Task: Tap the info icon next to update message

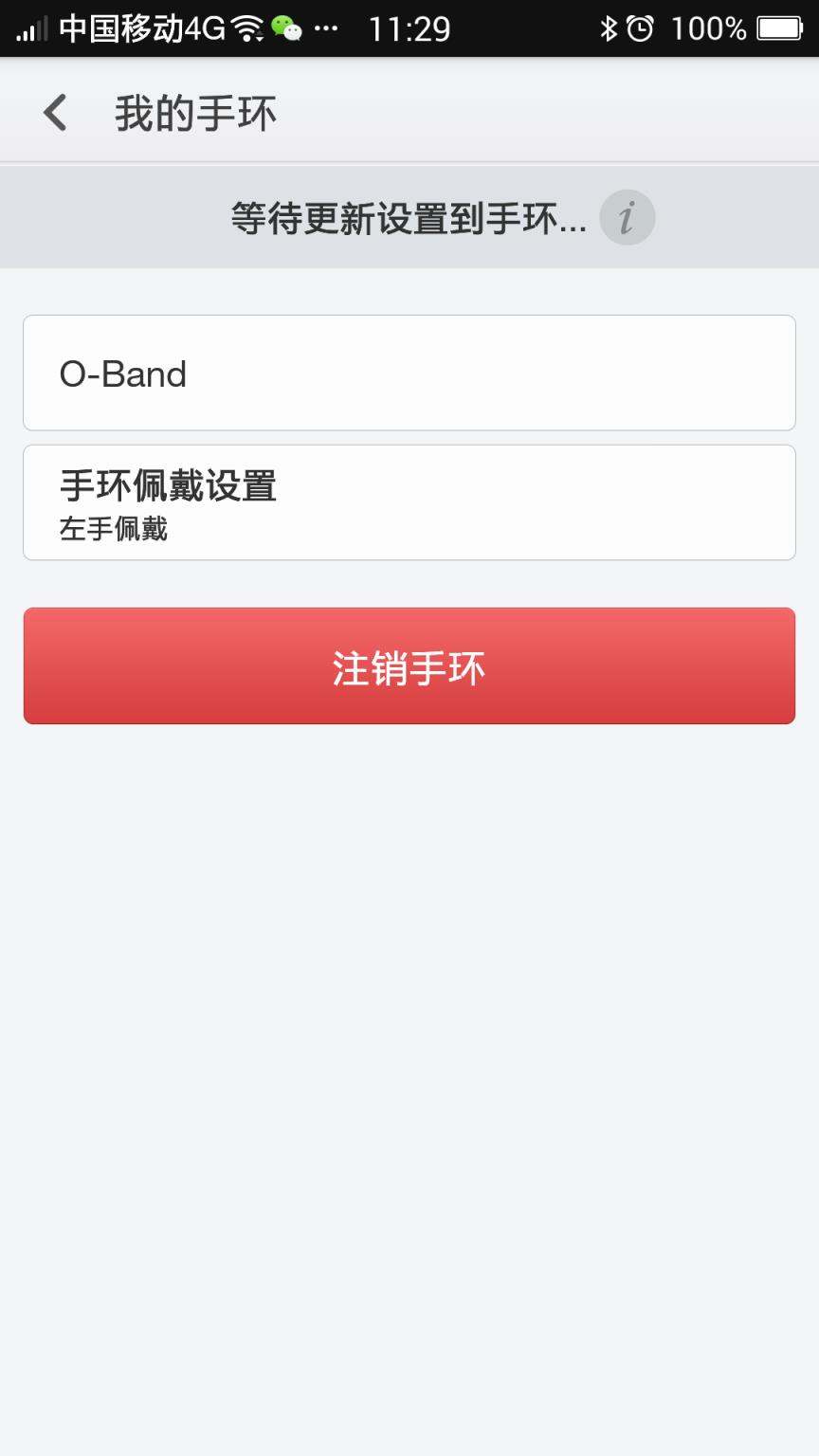Action: click(626, 216)
